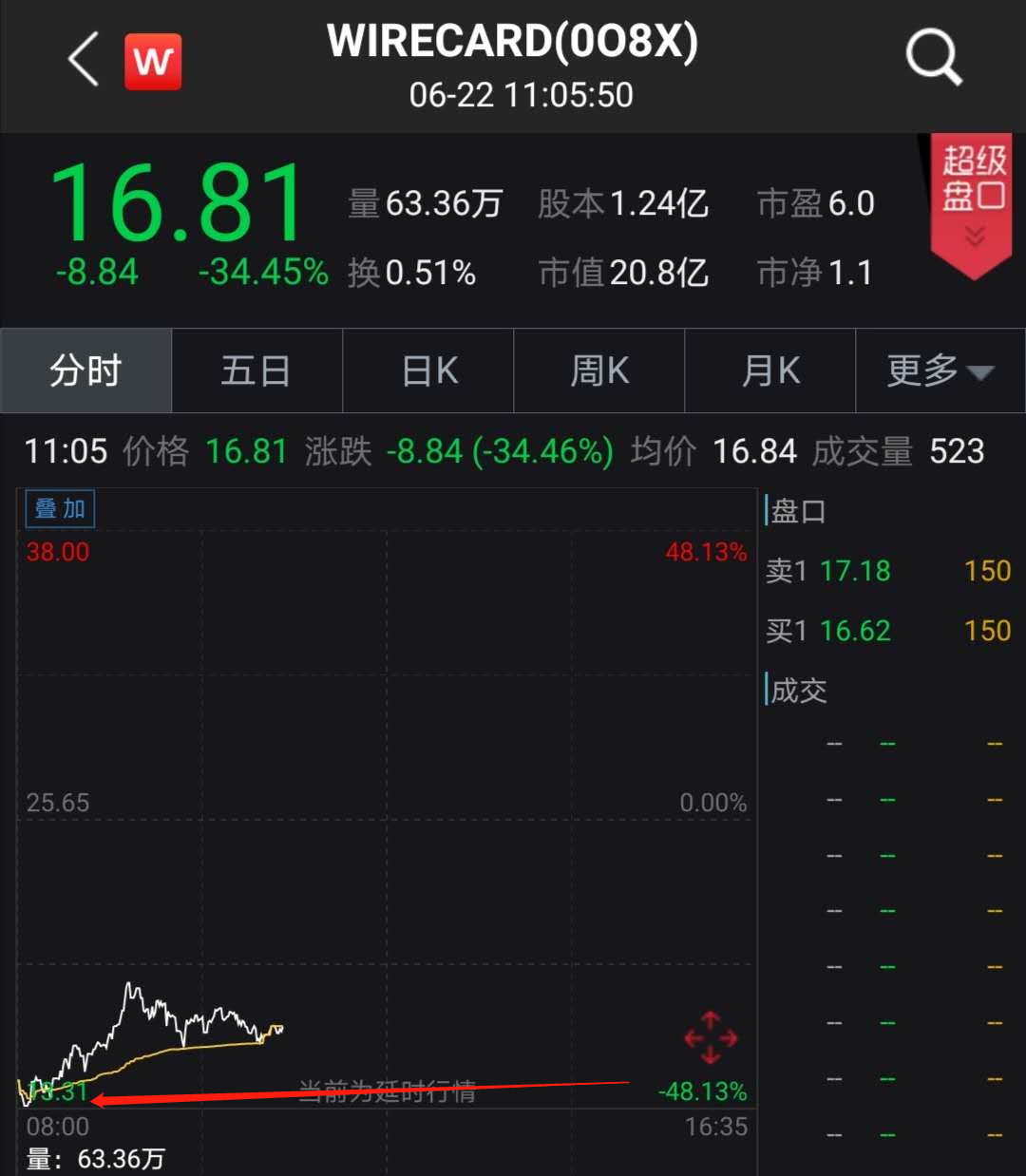Click the 卖1 sell quote 17.18
This screenshot has width=1026, height=1176.
pos(853,571)
